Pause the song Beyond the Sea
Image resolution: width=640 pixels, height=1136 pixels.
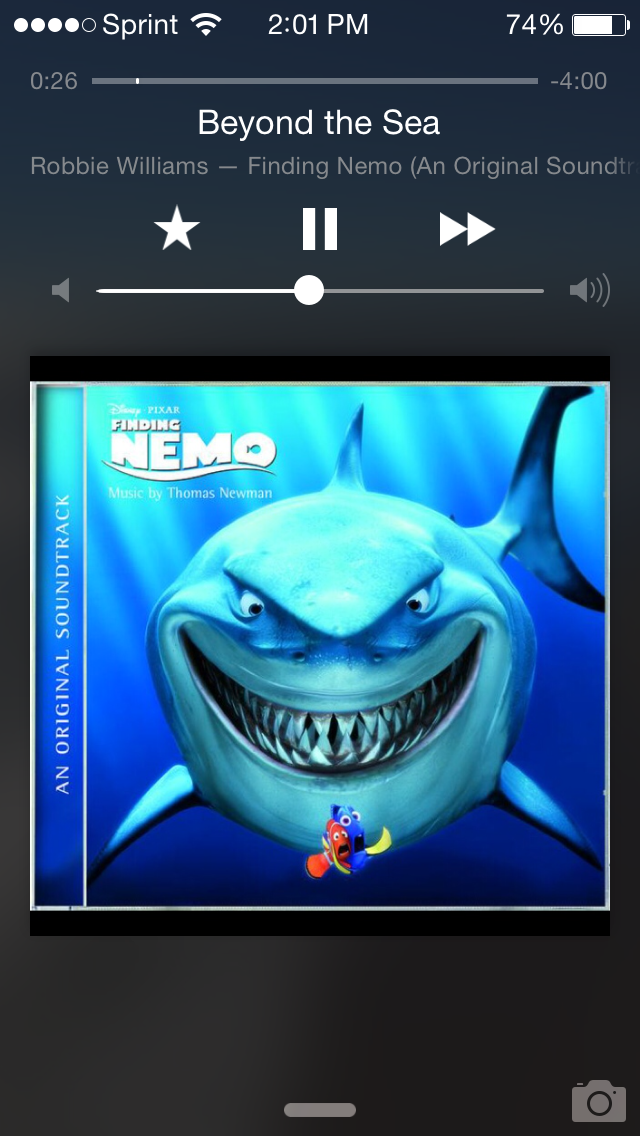(x=320, y=229)
